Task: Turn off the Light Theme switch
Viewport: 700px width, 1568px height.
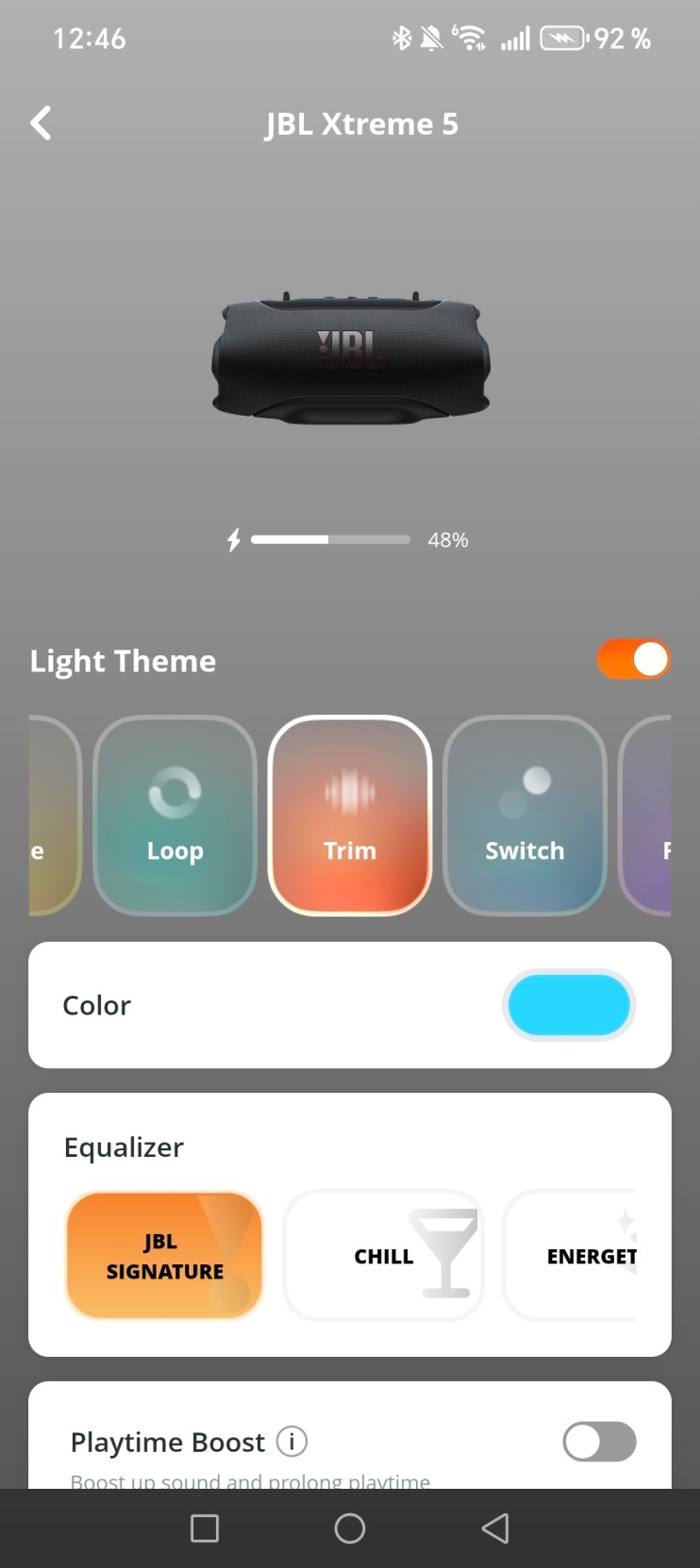Action: 633,659
